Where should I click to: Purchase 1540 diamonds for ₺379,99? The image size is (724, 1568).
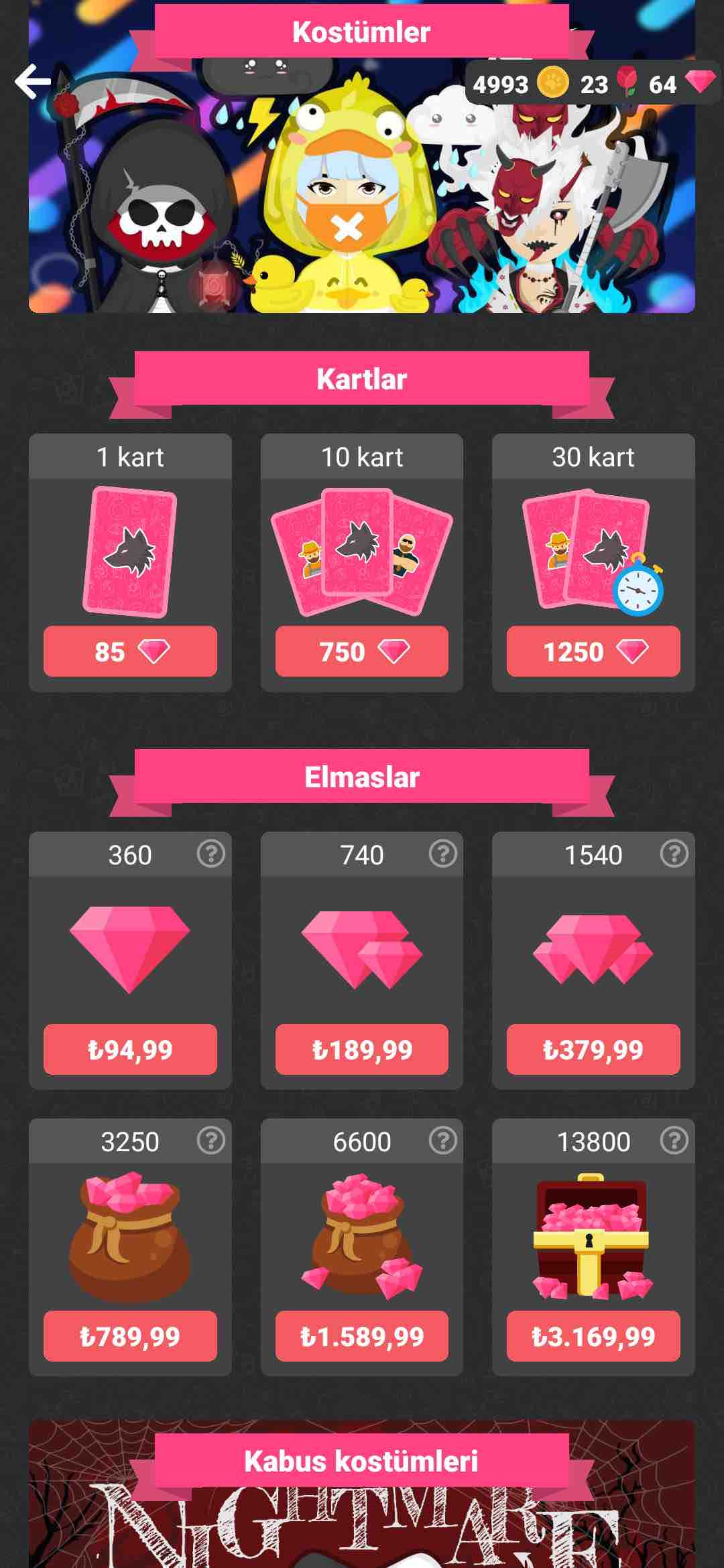(593, 1049)
